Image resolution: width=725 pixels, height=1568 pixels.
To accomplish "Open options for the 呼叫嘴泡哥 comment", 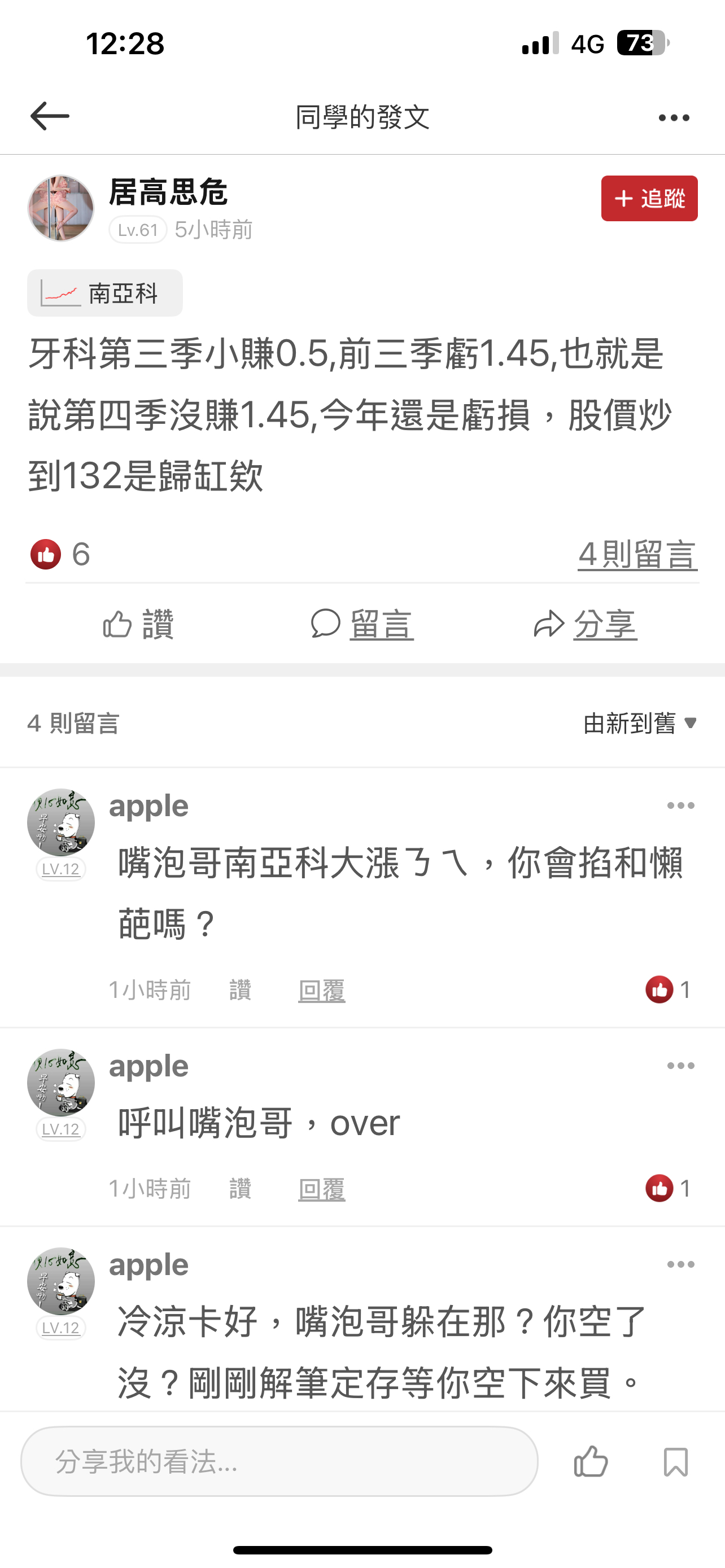I will click(680, 1066).
